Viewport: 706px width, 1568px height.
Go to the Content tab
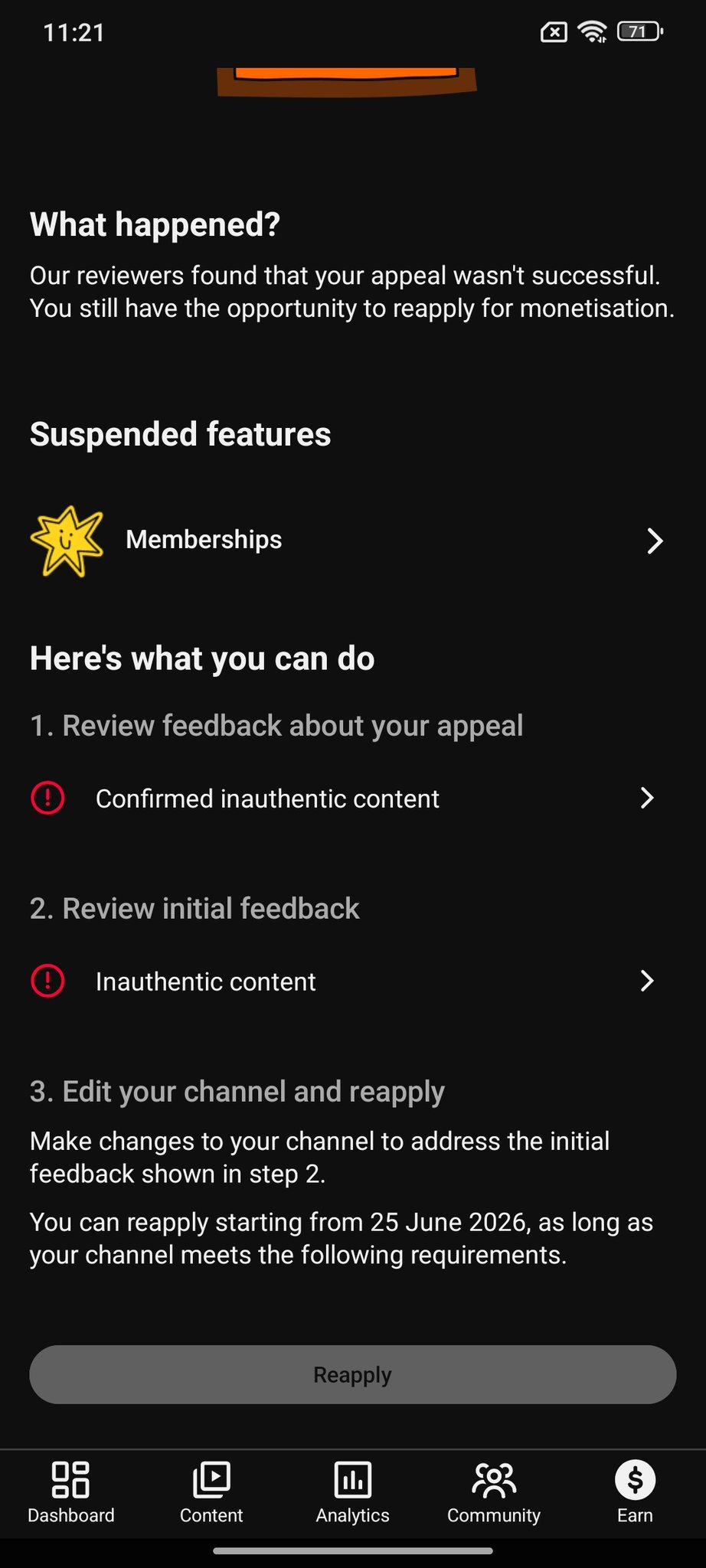coord(211,1491)
